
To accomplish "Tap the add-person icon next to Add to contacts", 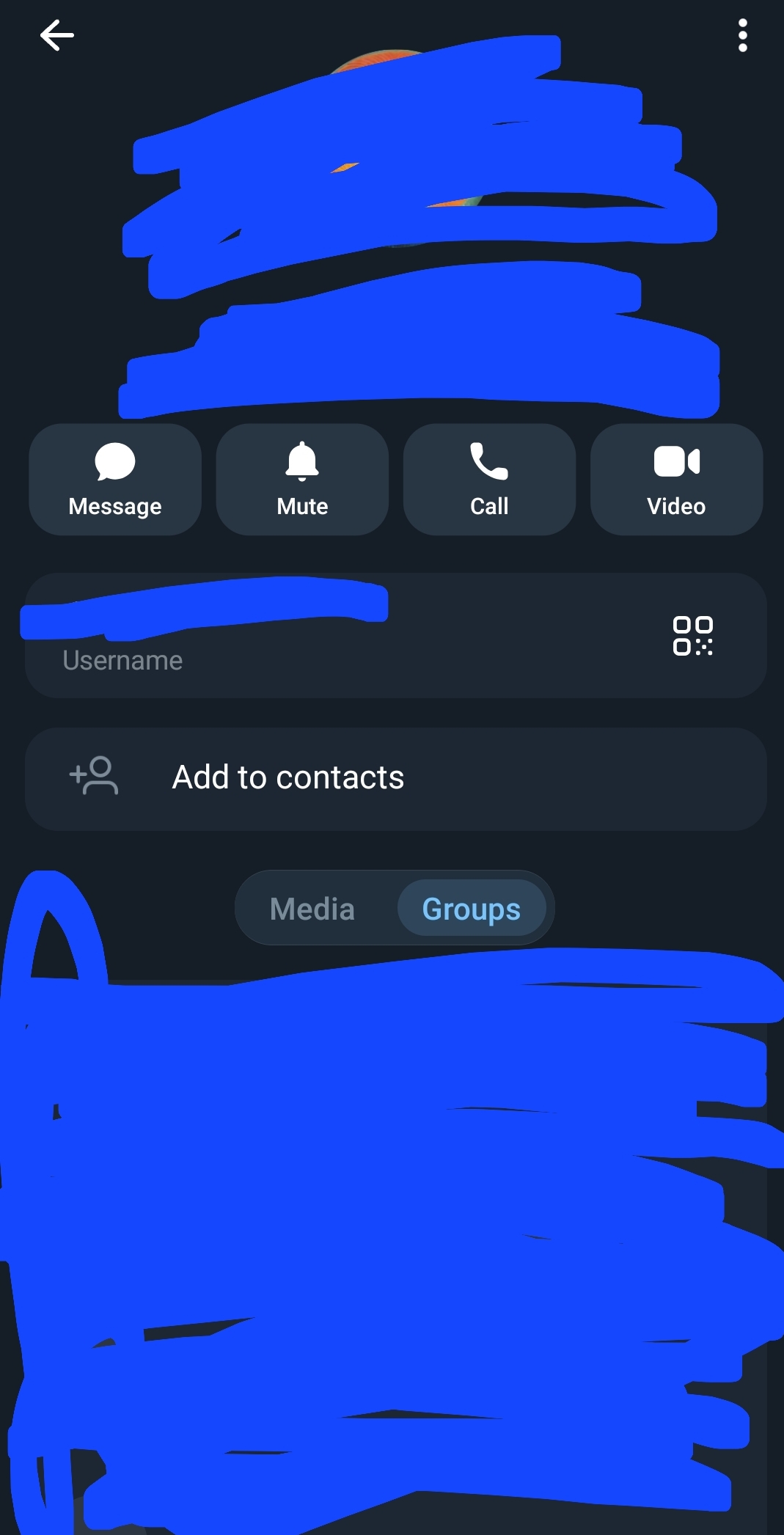I will pyautogui.click(x=94, y=777).
